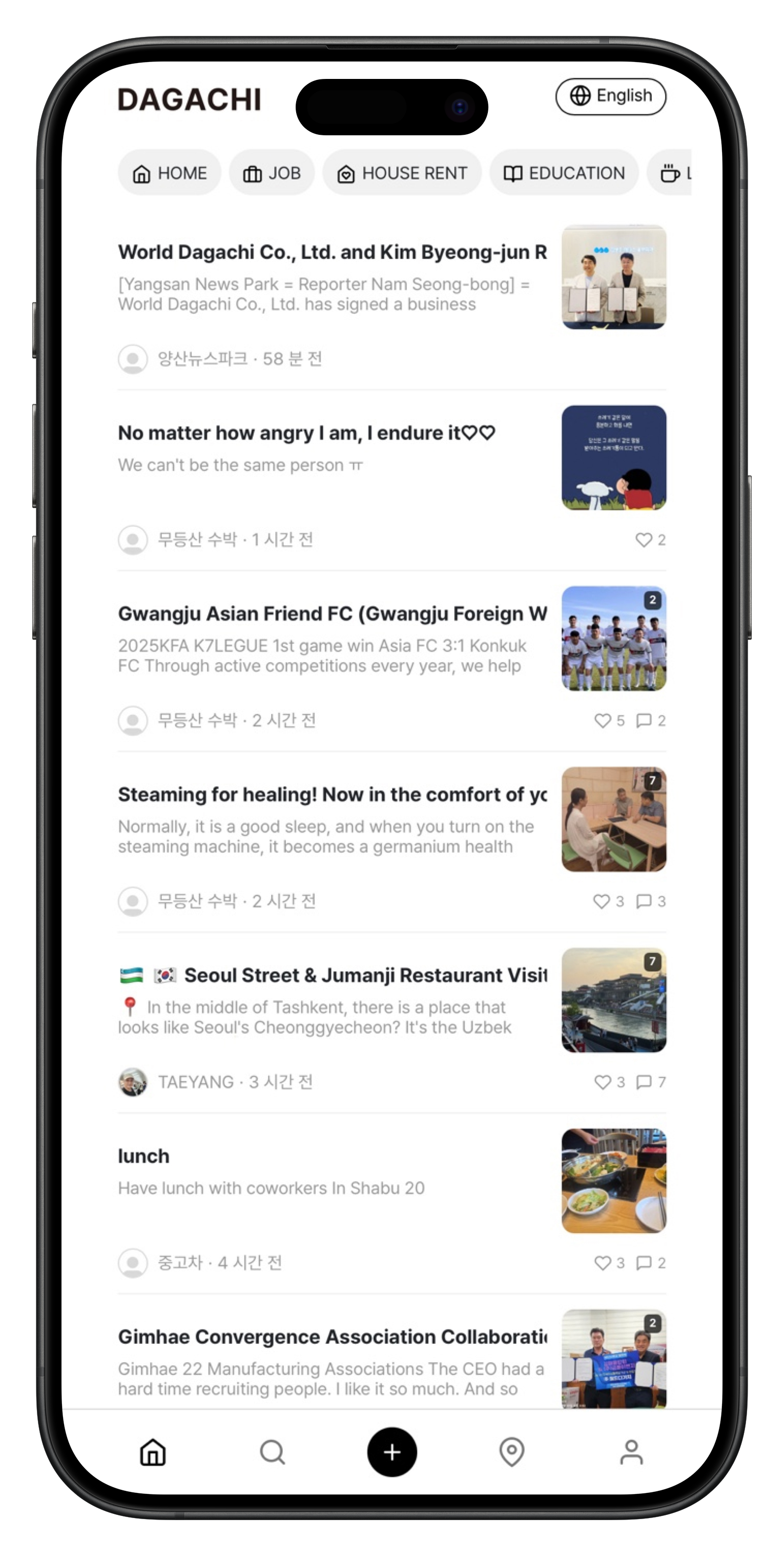
Task: Open the profile tab in bottom bar
Action: 631,1452
